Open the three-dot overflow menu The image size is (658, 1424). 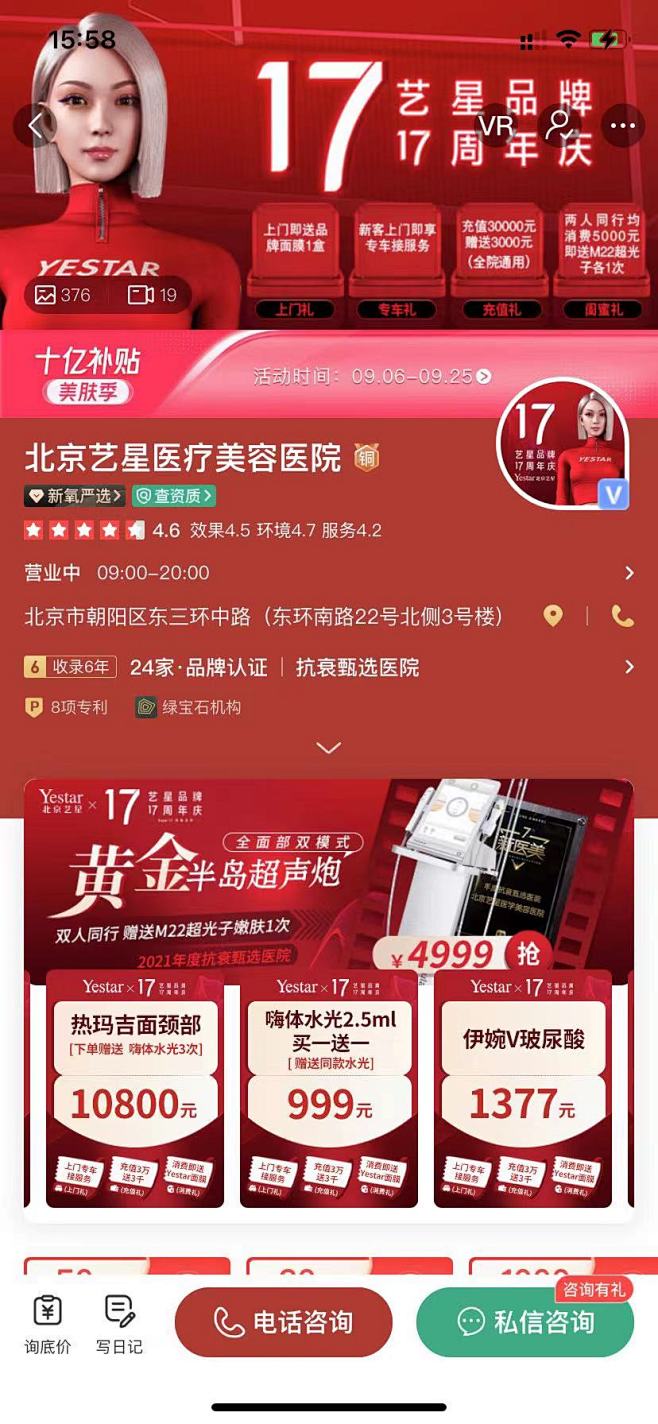(x=623, y=126)
